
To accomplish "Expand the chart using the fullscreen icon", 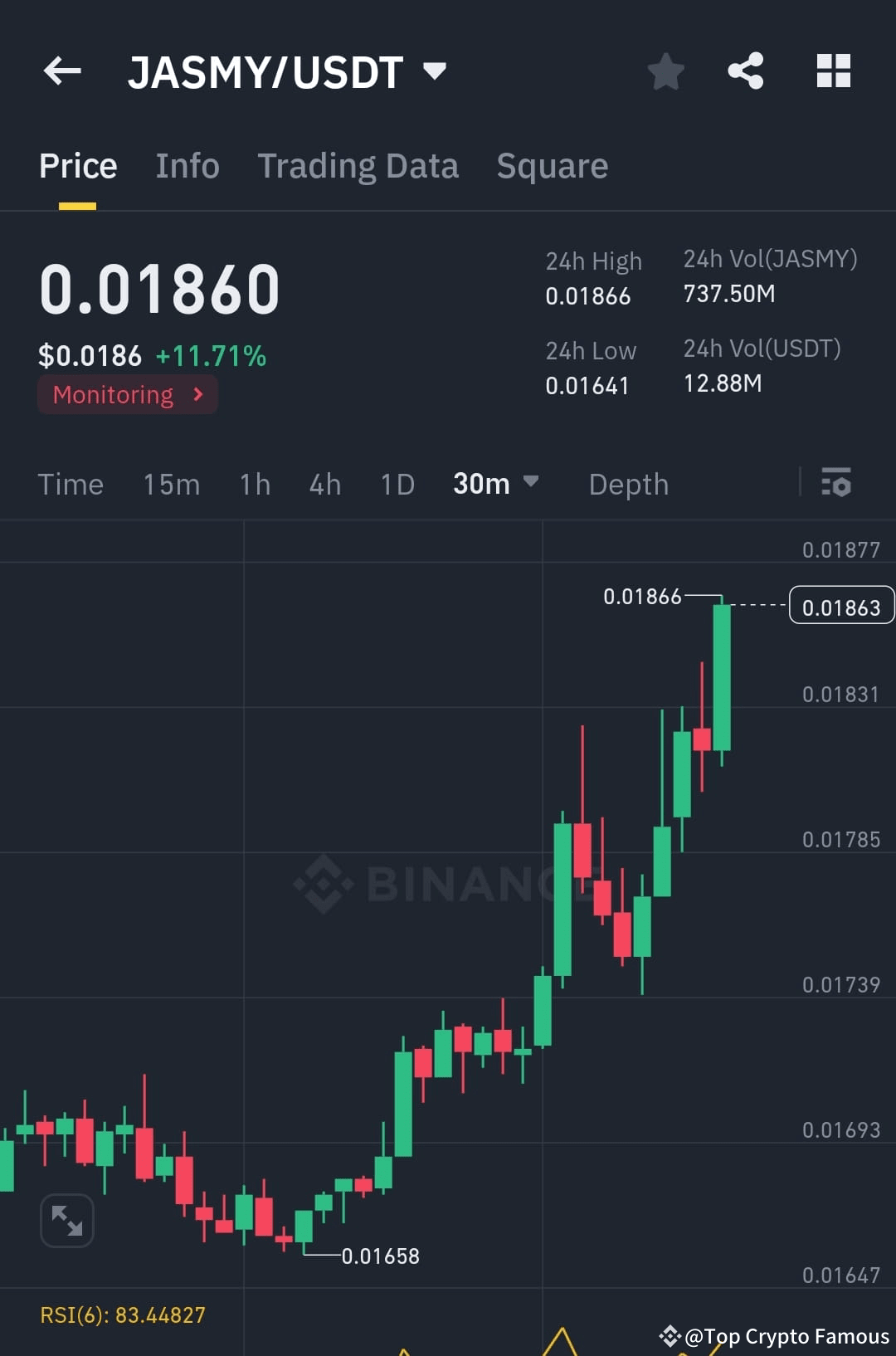I will (x=66, y=1221).
